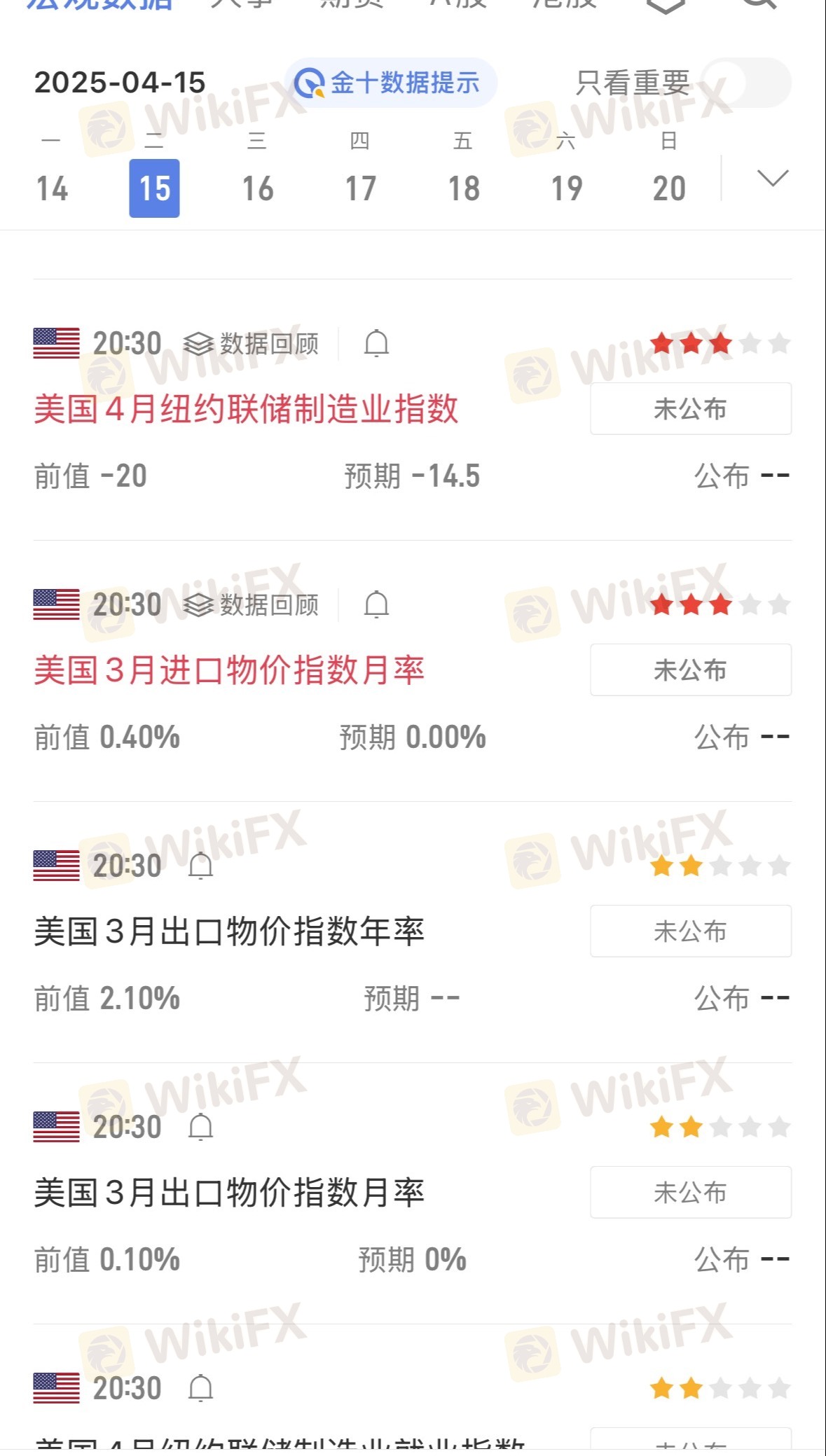Select Wednesday the 16th in the calendar
Image resolution: width=826 pixels, height=1456 pixels.
pyautogui.click(x=257, y=188)
